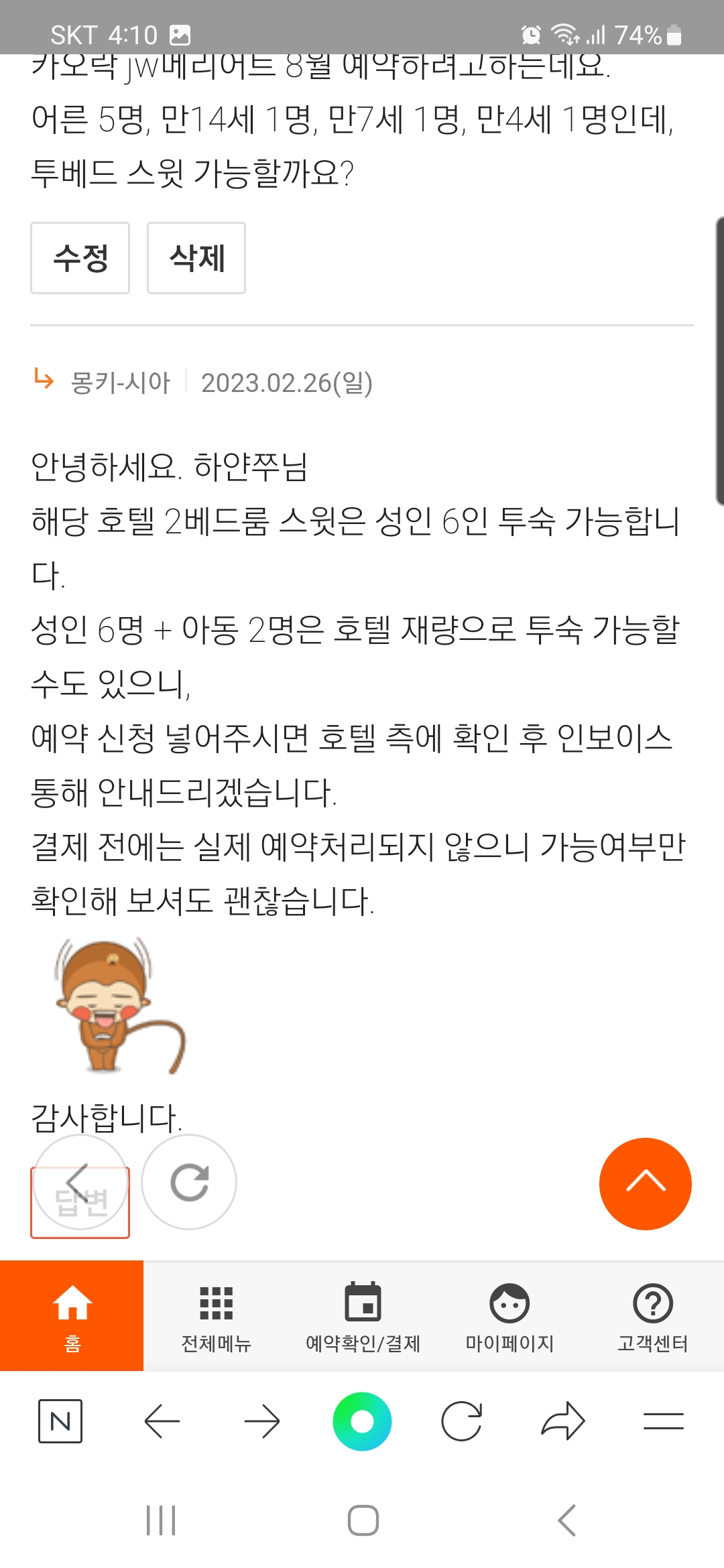The image size is (724, 1568).
Task: Tap the floating back arrow circle
Action: click(80, 1181)
